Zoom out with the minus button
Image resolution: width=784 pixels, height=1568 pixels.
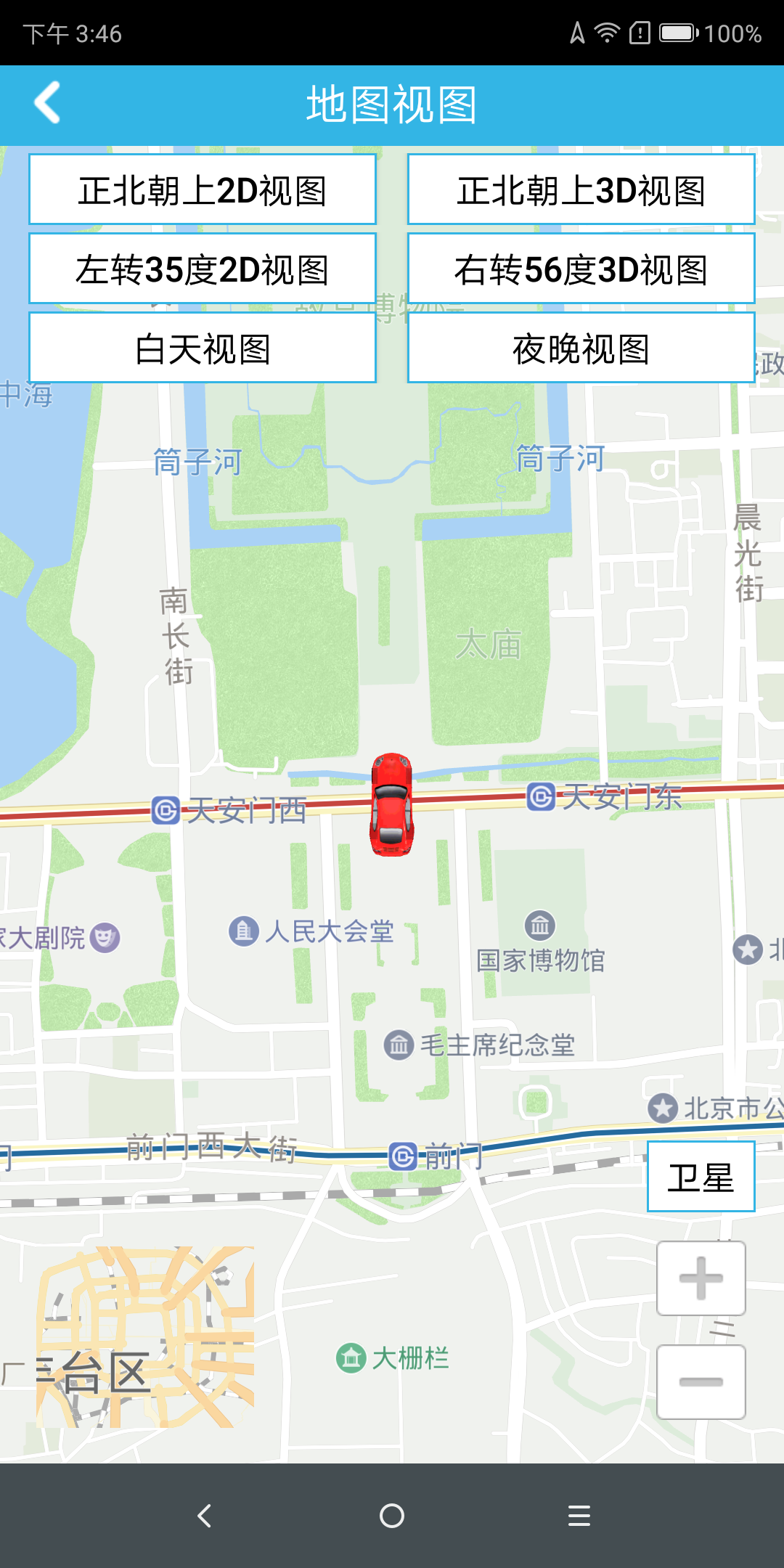(x=701, y=1381)
